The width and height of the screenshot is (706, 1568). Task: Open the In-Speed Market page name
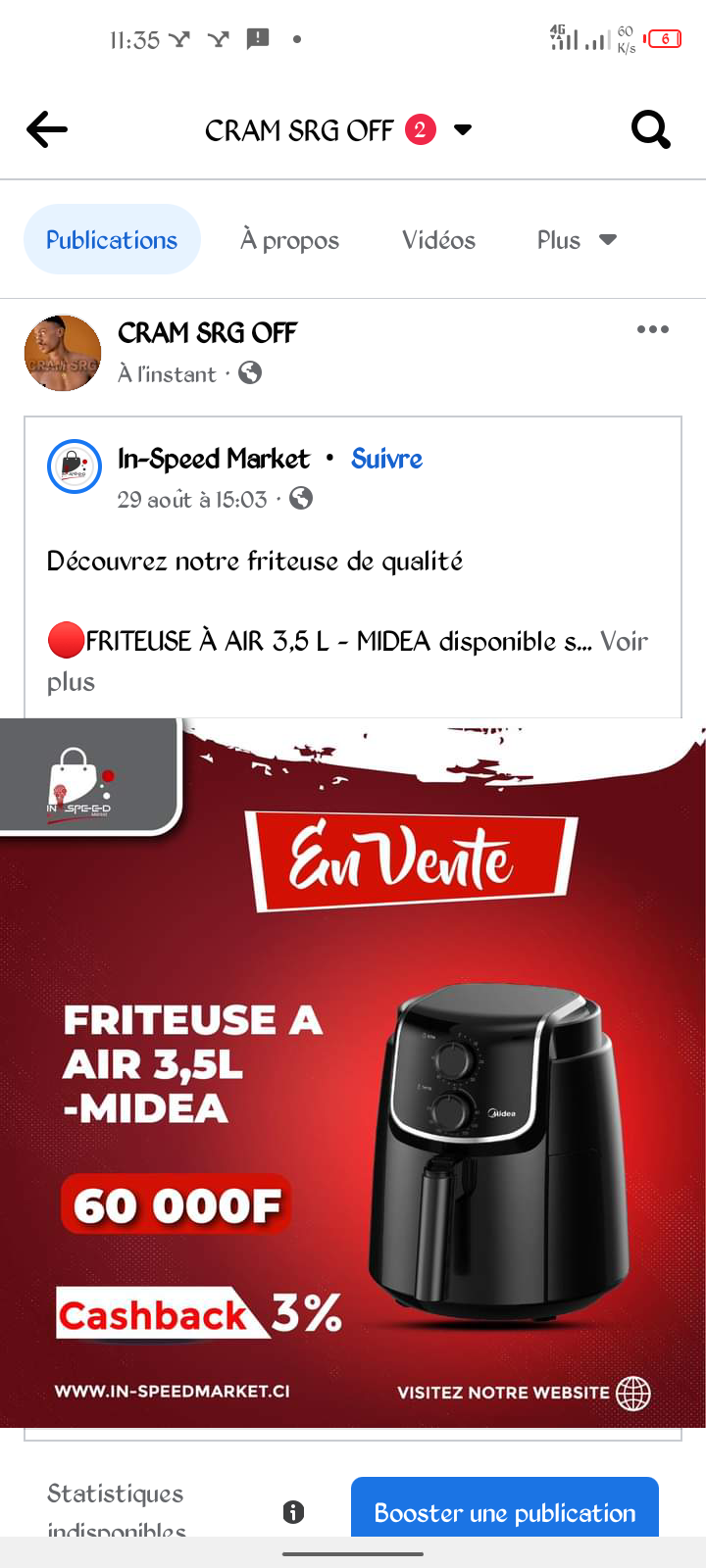click(x=214, y=459)
